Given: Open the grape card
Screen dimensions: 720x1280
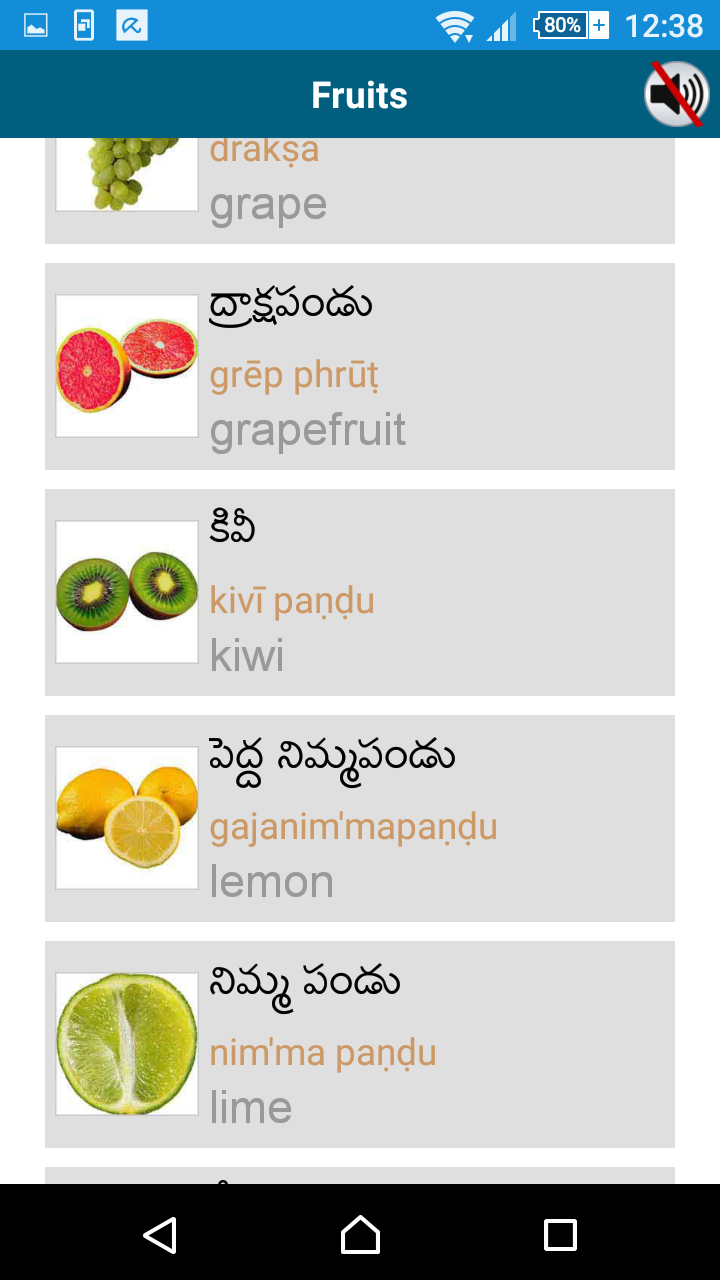Looking at the screenshot, I should coord(360,190).
